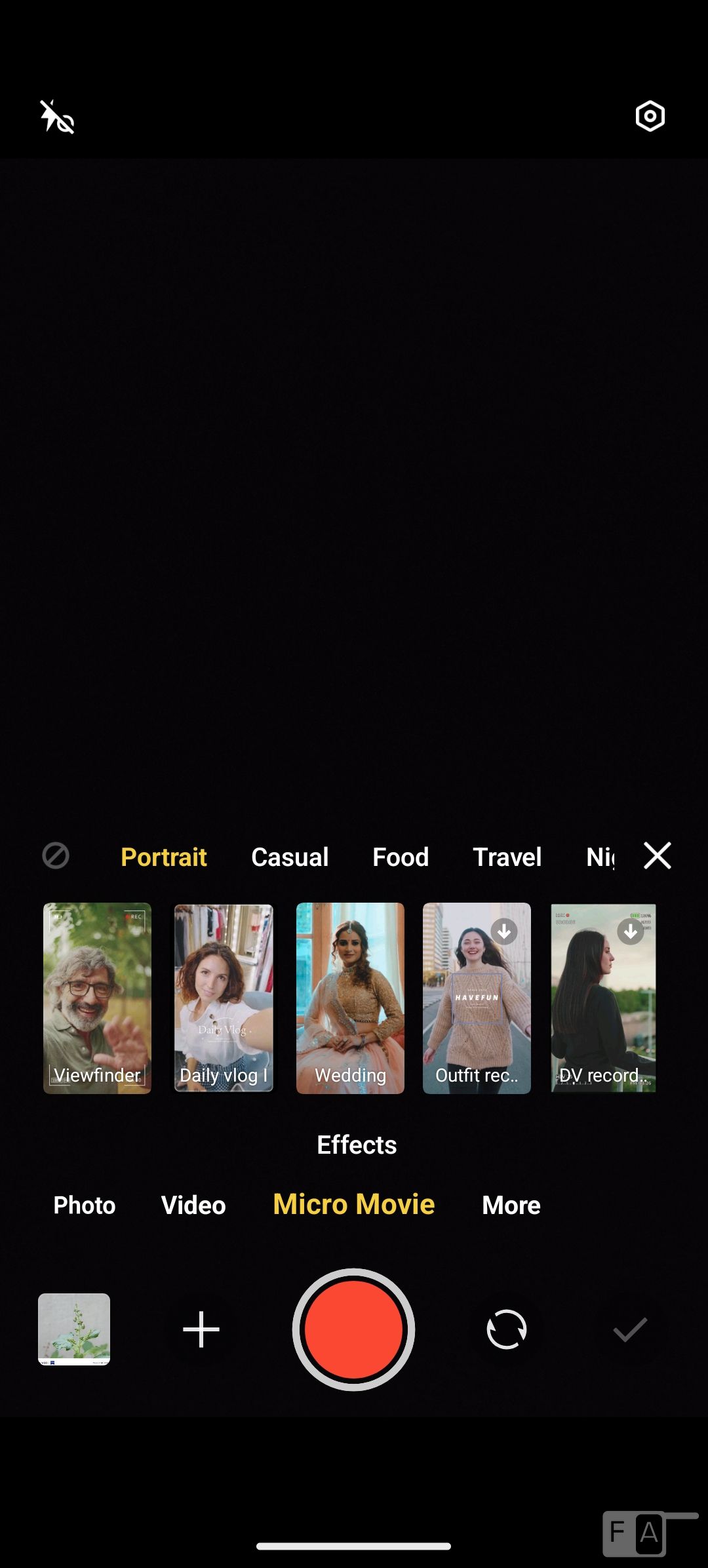Switch to the Casual effects category
This screenshot has width=708, height=1568.
[x=290, y=857]
